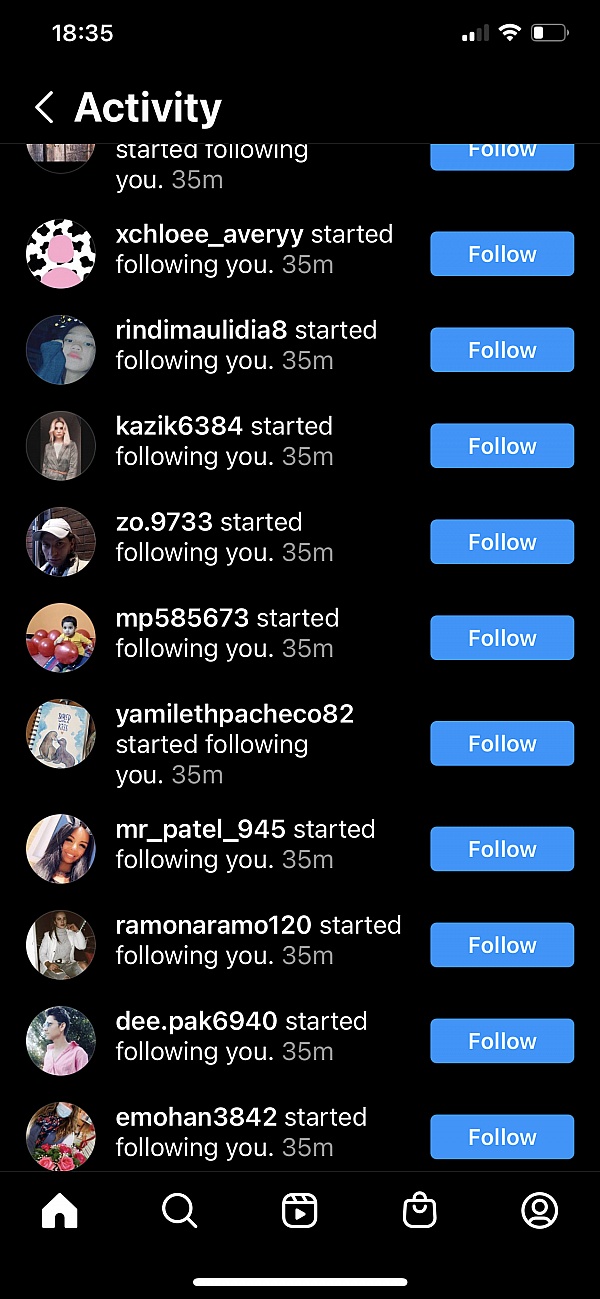View kazik6384's profile avatar
The height and width of the screenshot is (1299, 600).
[60, 446]
